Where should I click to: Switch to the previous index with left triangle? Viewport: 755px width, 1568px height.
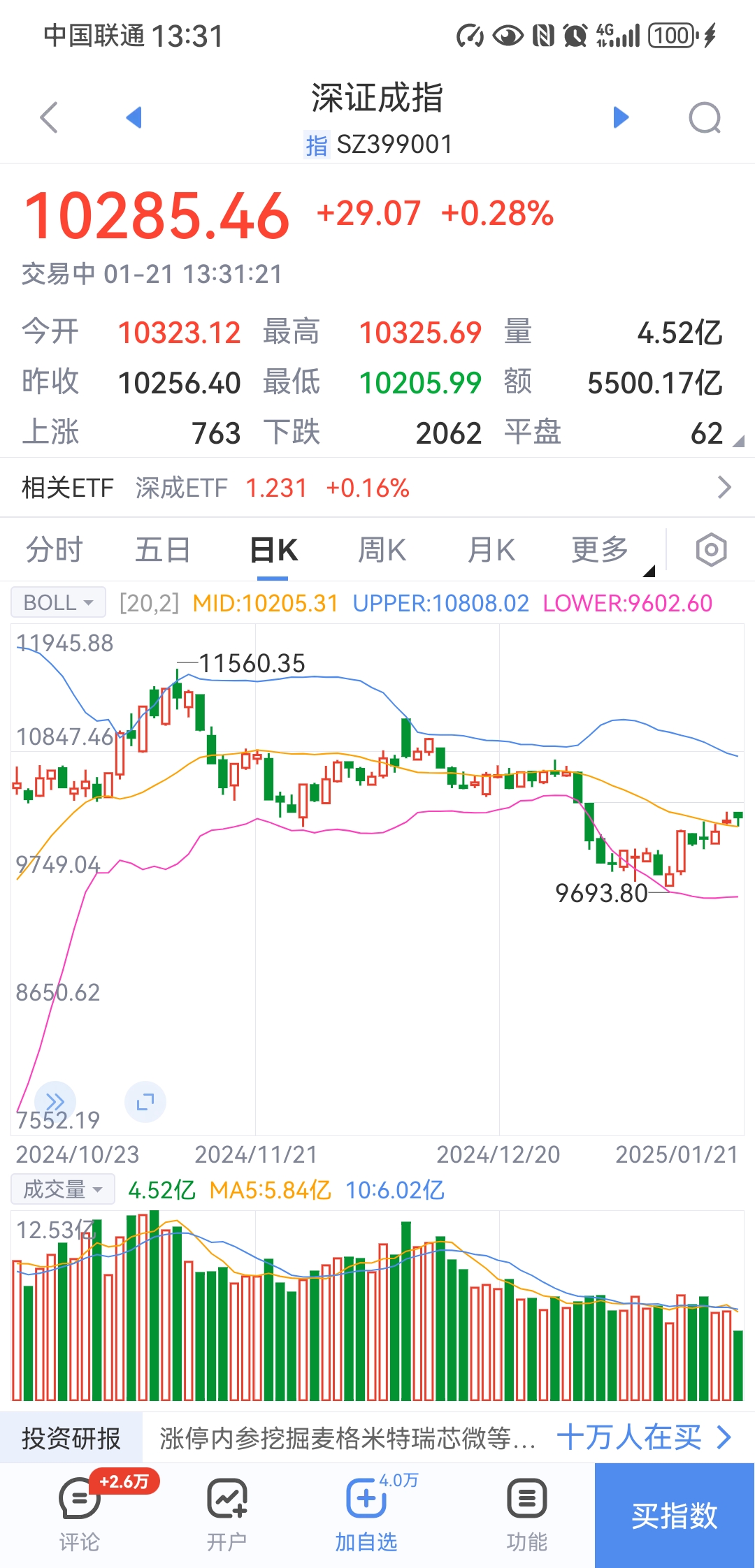pos(134,117)
